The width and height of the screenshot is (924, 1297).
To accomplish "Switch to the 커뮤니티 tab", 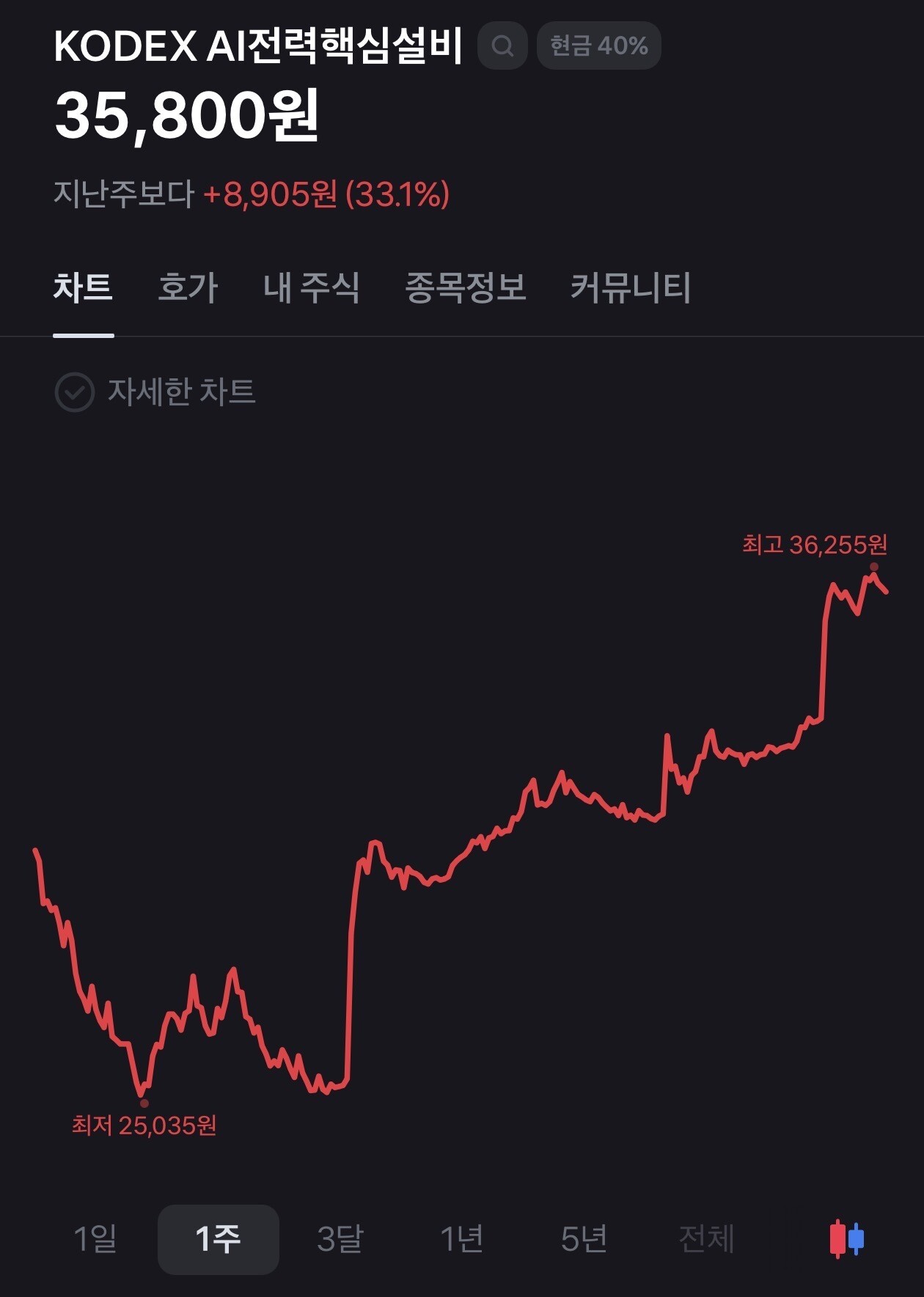I will (631, 287).
